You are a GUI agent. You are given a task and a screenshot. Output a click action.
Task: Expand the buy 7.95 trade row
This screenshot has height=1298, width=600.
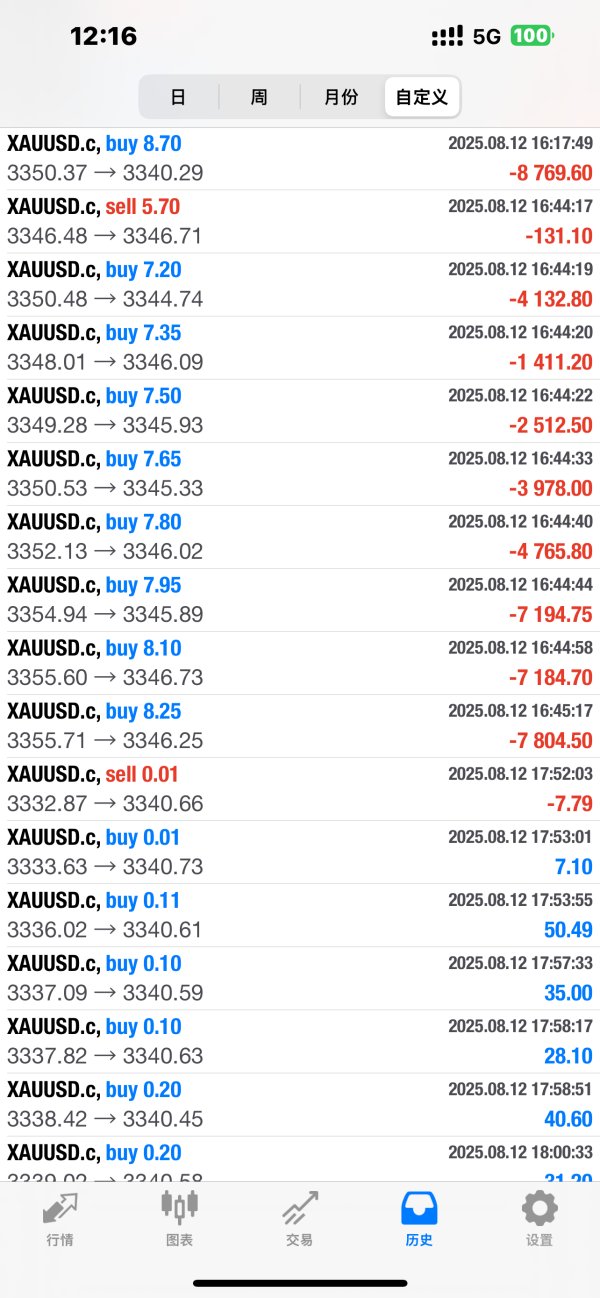300,599
